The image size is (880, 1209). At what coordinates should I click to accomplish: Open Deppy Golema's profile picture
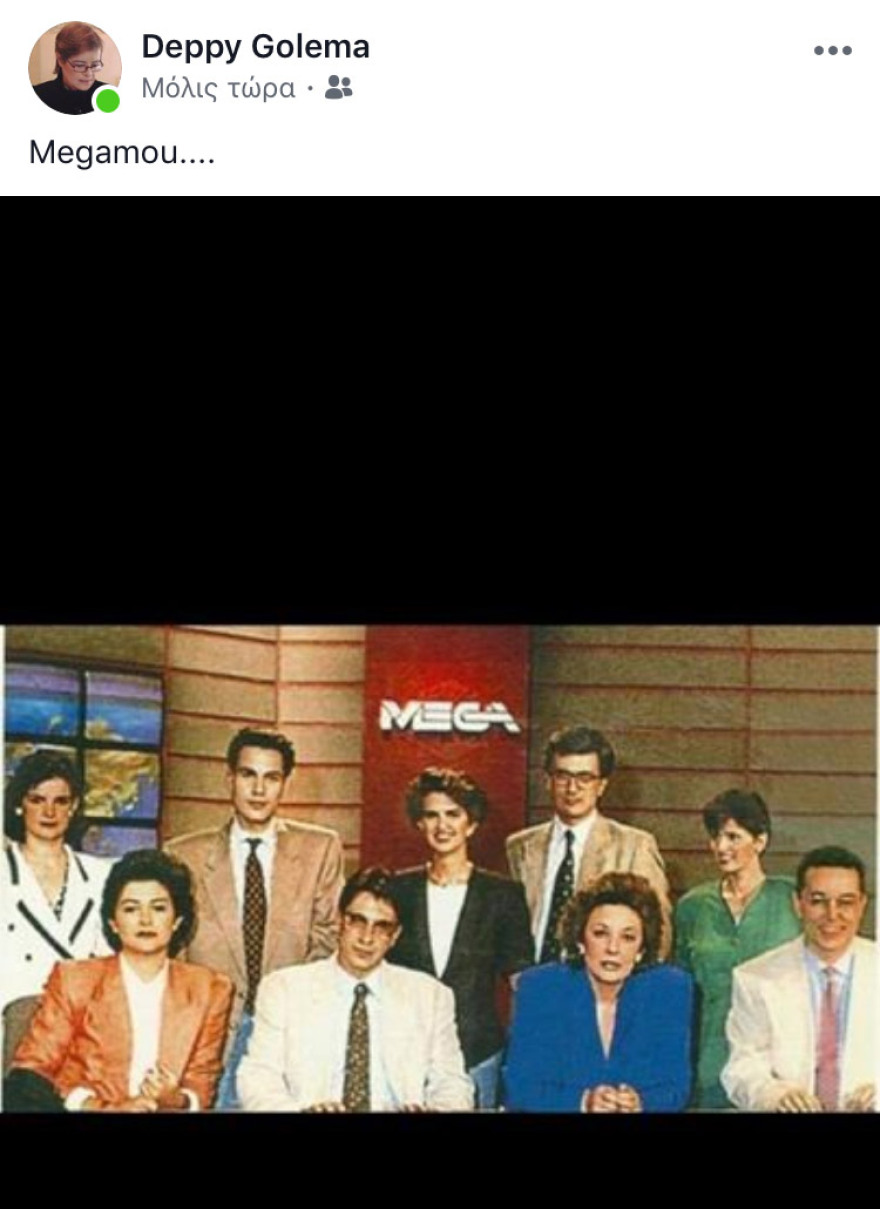tap(74, 67)
